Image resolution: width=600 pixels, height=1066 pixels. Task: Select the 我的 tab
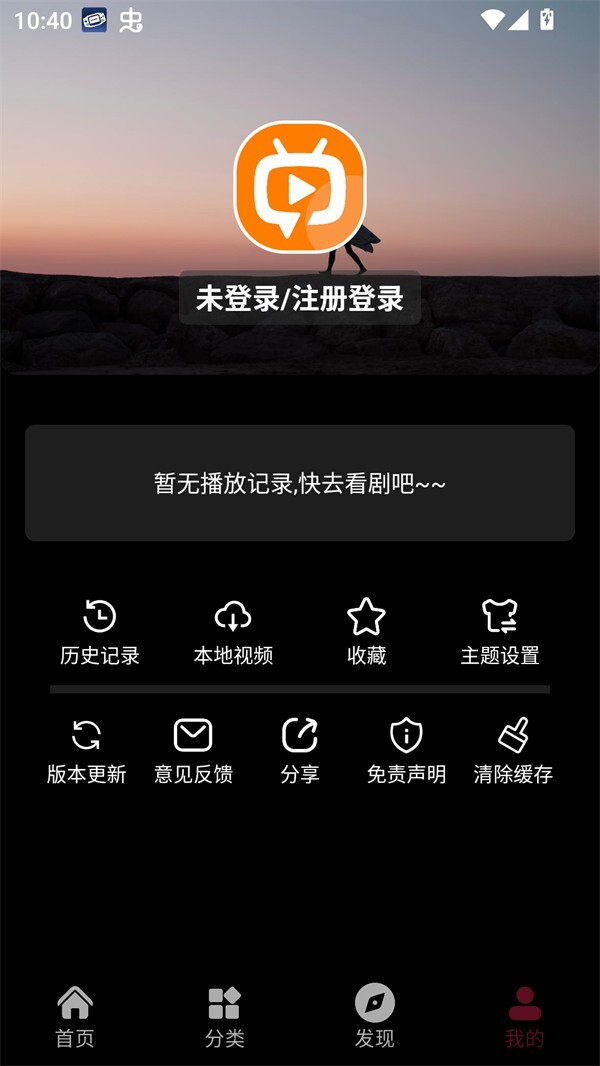524,1016
